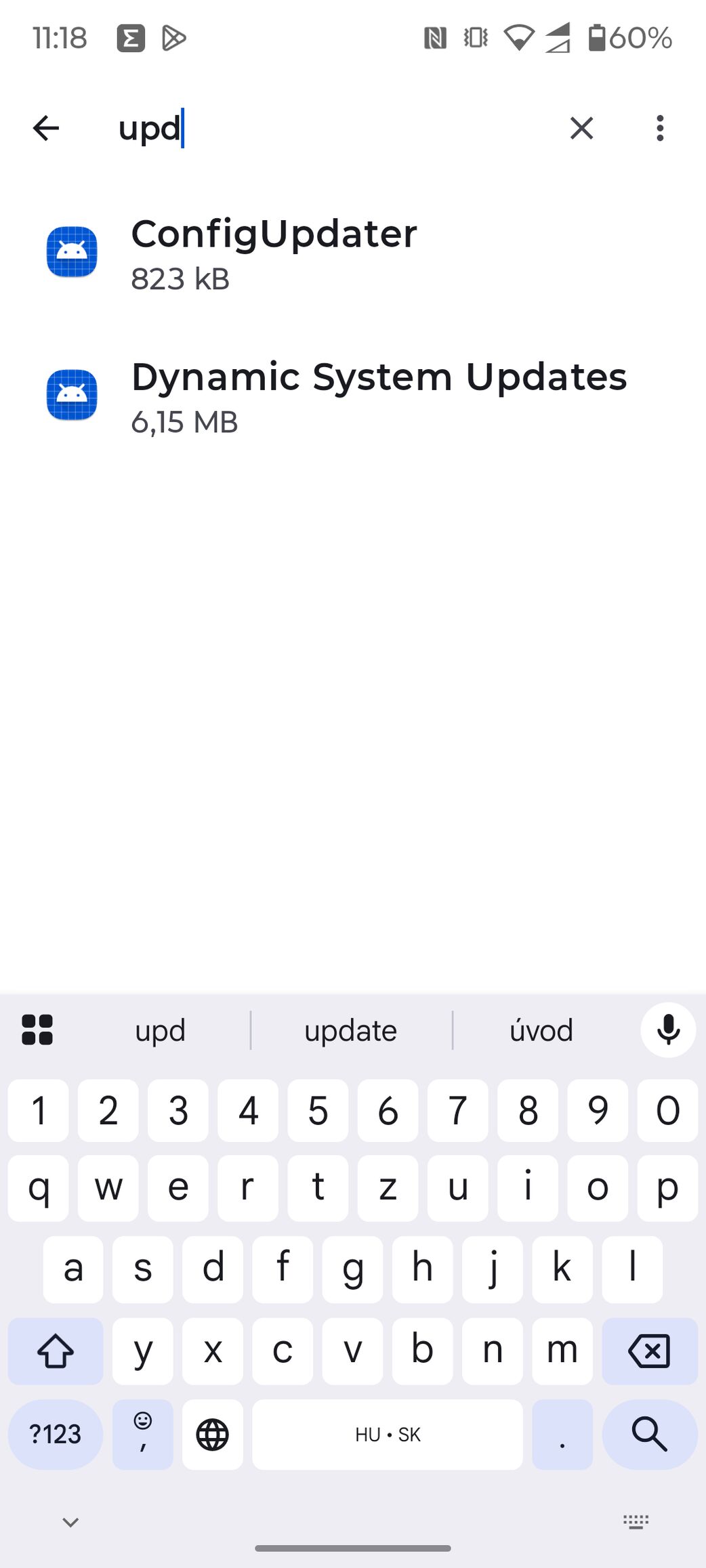Clear the search text with X
Viewport: 706px width, 1568px height.
click(581, 128)
